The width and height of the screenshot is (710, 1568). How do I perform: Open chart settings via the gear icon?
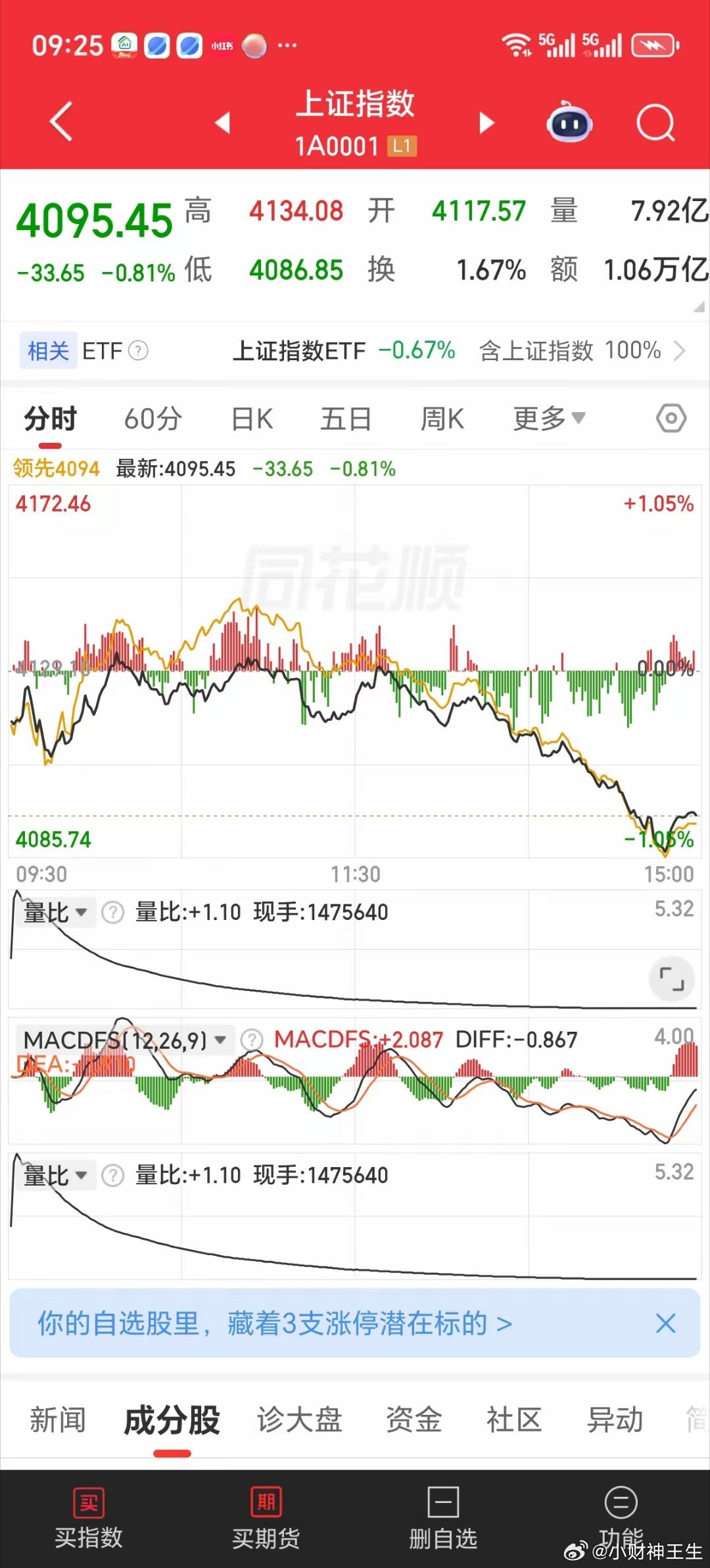(x=671, y=418)
